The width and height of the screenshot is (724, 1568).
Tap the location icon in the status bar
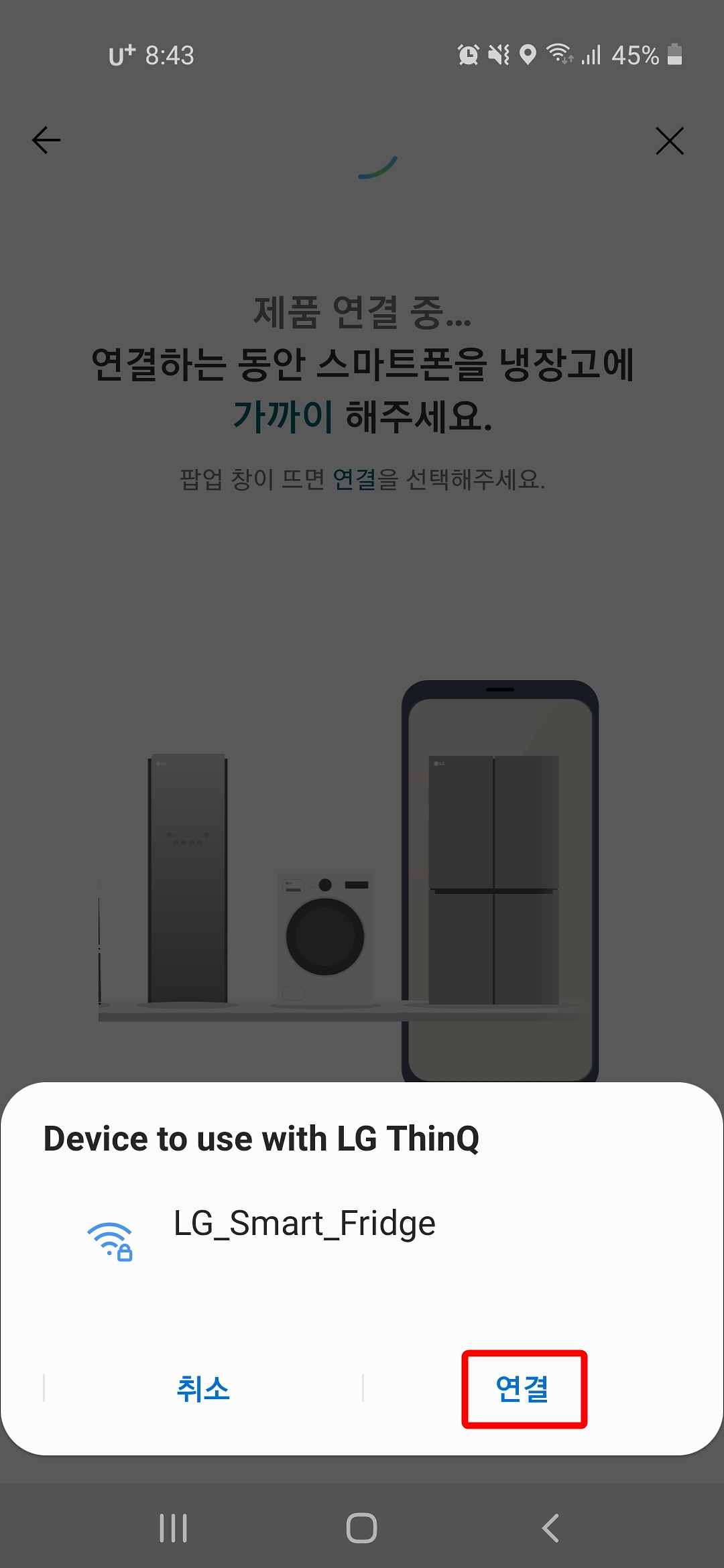[529, 56]
